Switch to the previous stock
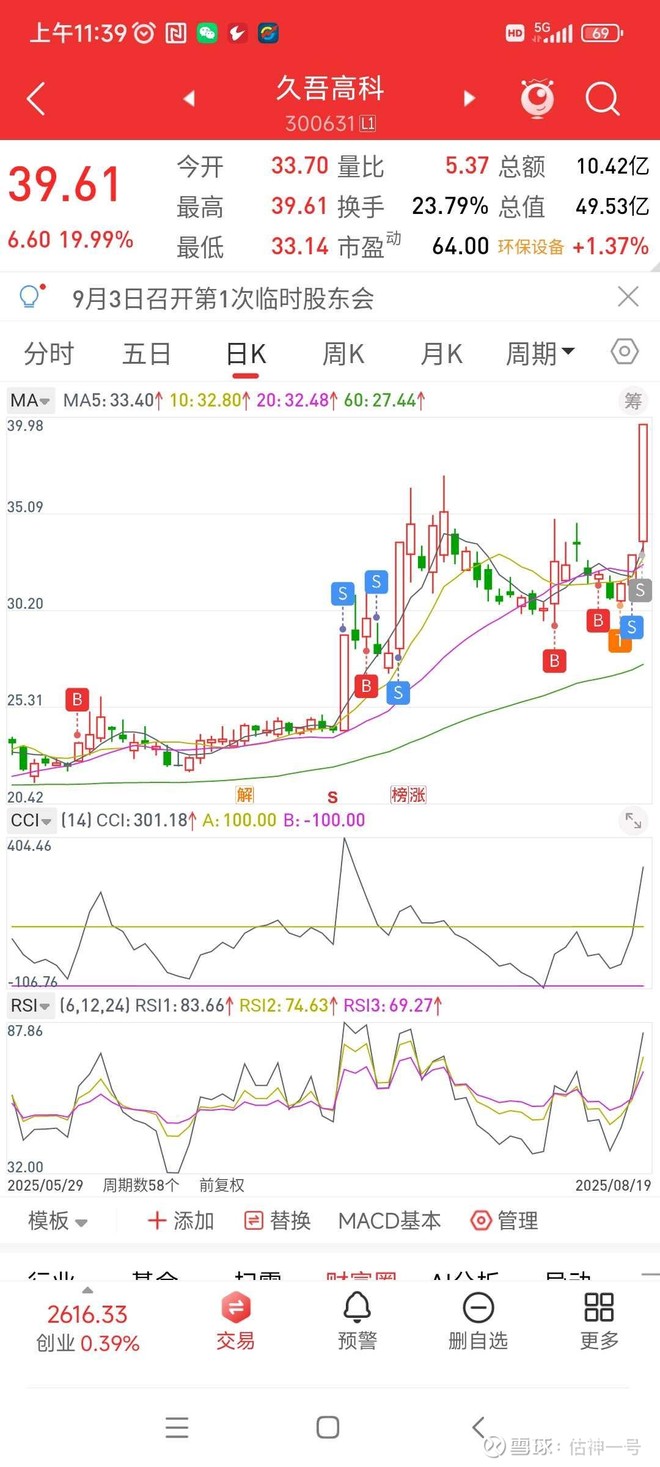 189,98
